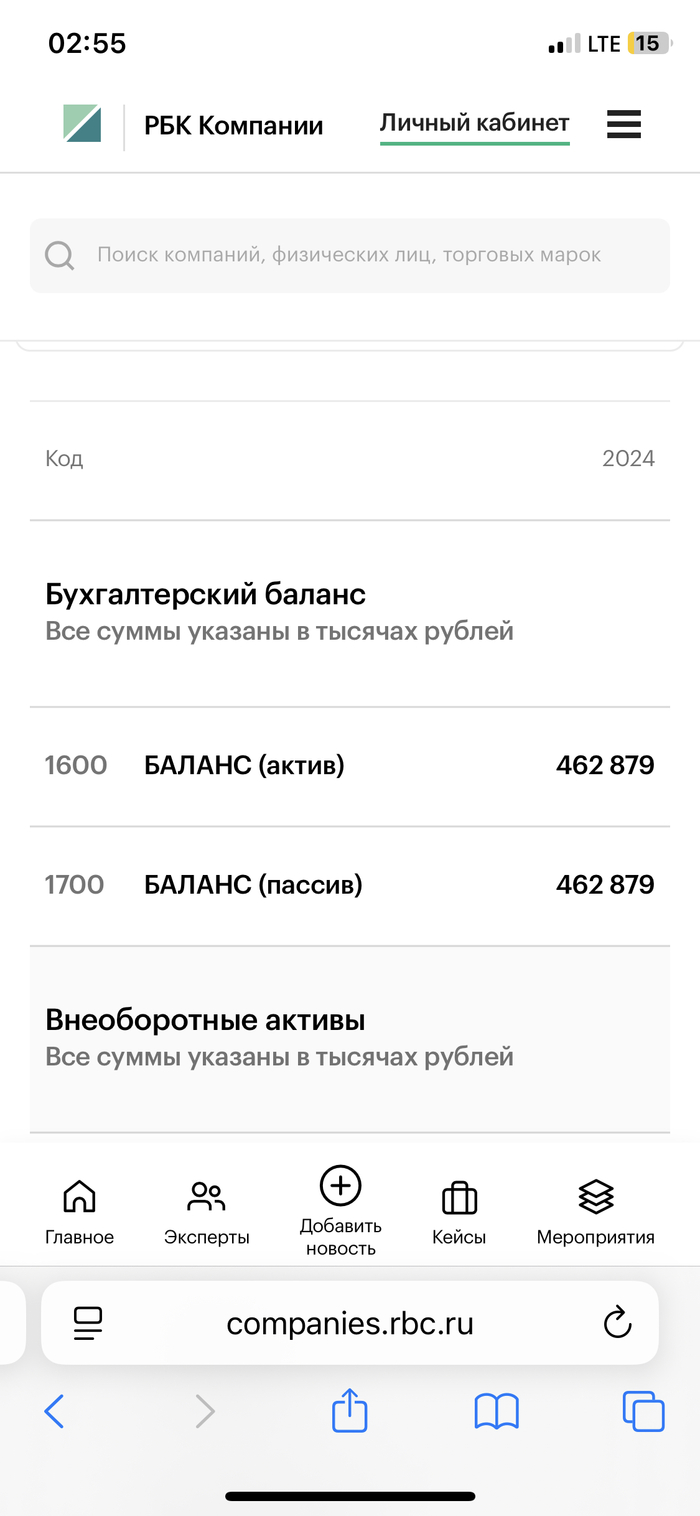Select Добавить новость
The height and width of the screenshot is (1516, 700).
pyautogui.click(x=340, y=1211)
